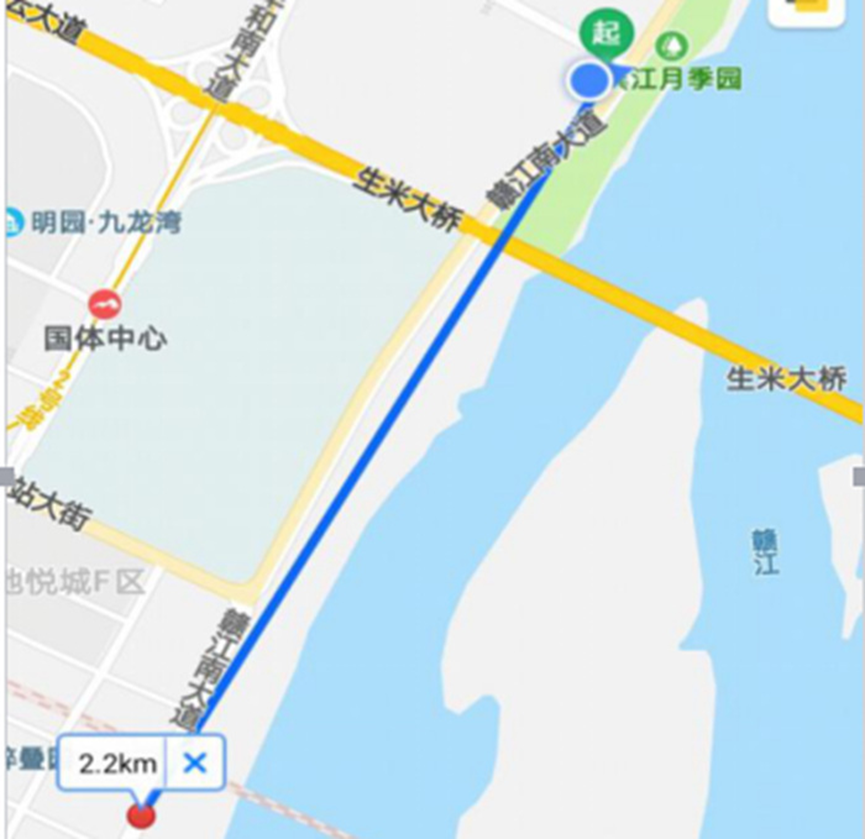Select the red endpoint pin
865x839 pixels.
pyautogui.click(x=142, y=816)
